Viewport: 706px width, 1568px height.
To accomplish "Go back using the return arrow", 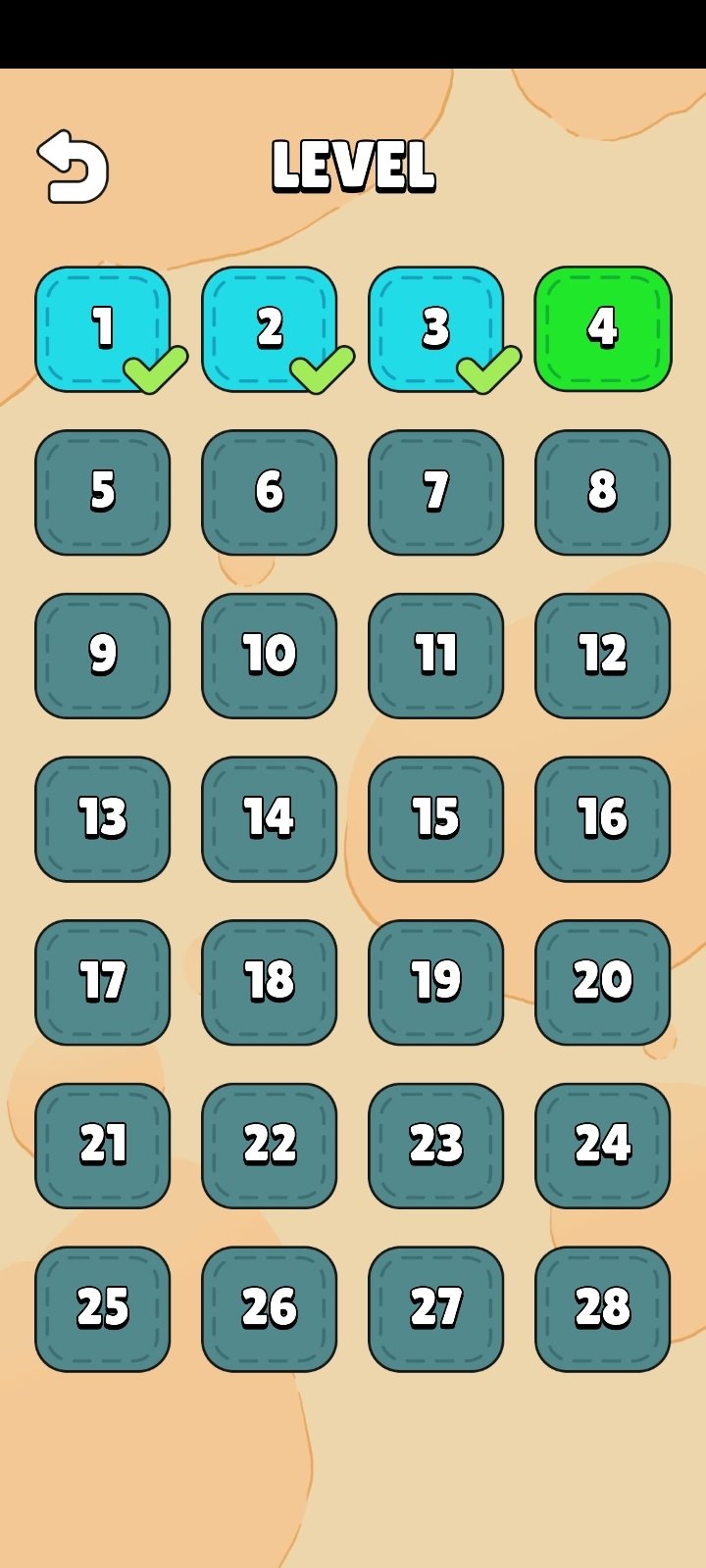I will click(x=73, y=168).
